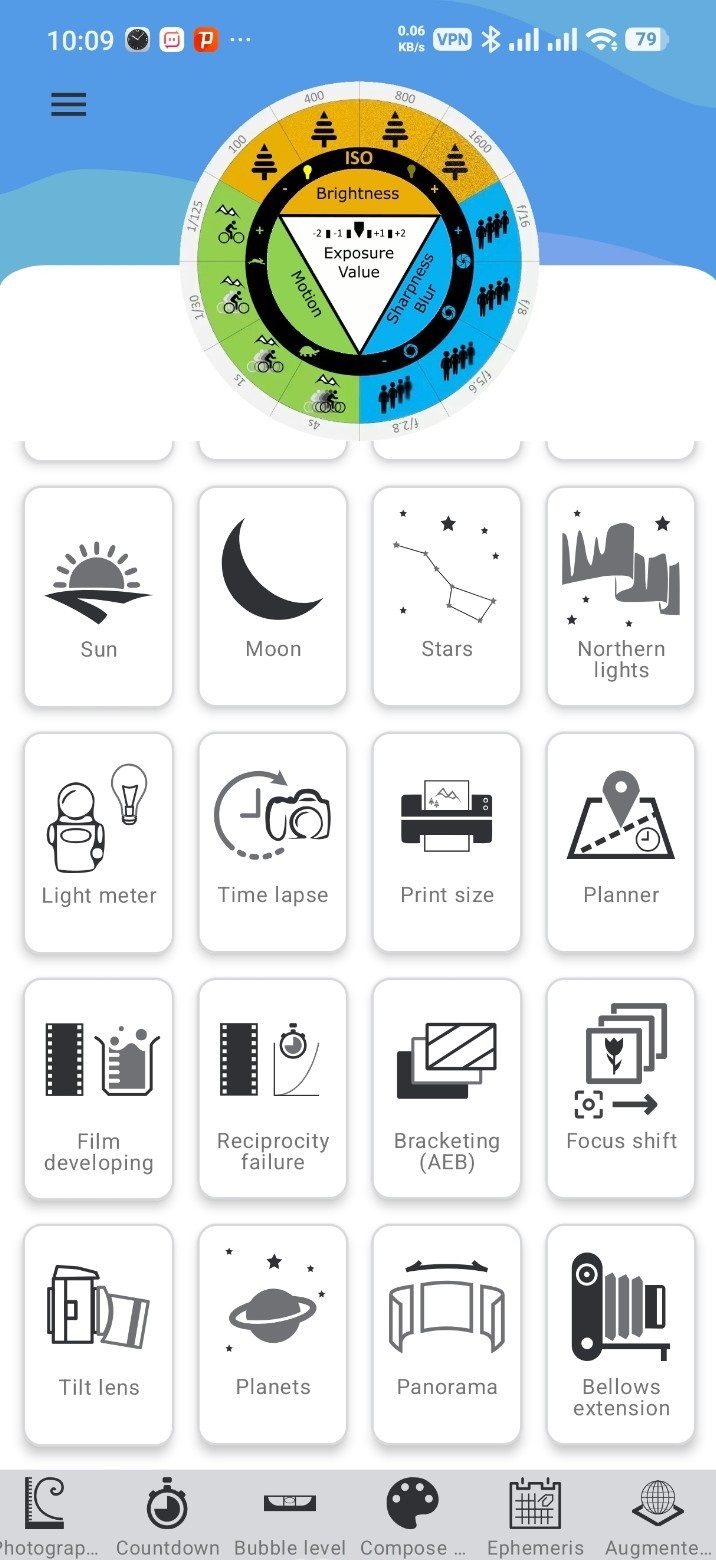Open the Time lapse calculator
Screen dimensions: 716x1560
pos(273,843)
